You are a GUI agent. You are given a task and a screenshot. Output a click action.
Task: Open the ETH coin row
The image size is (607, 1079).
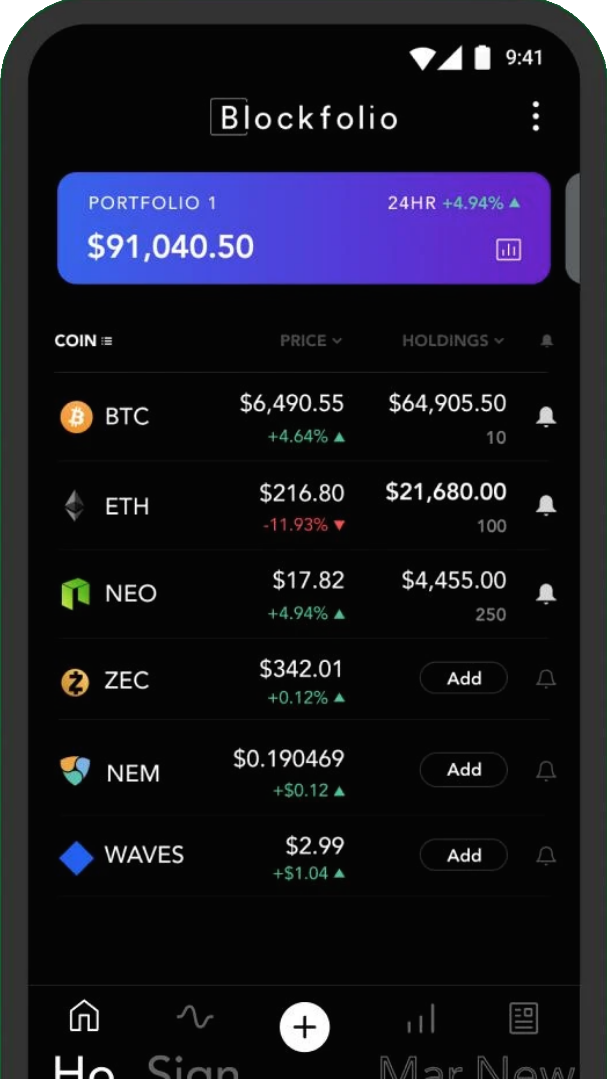point(304,506)
